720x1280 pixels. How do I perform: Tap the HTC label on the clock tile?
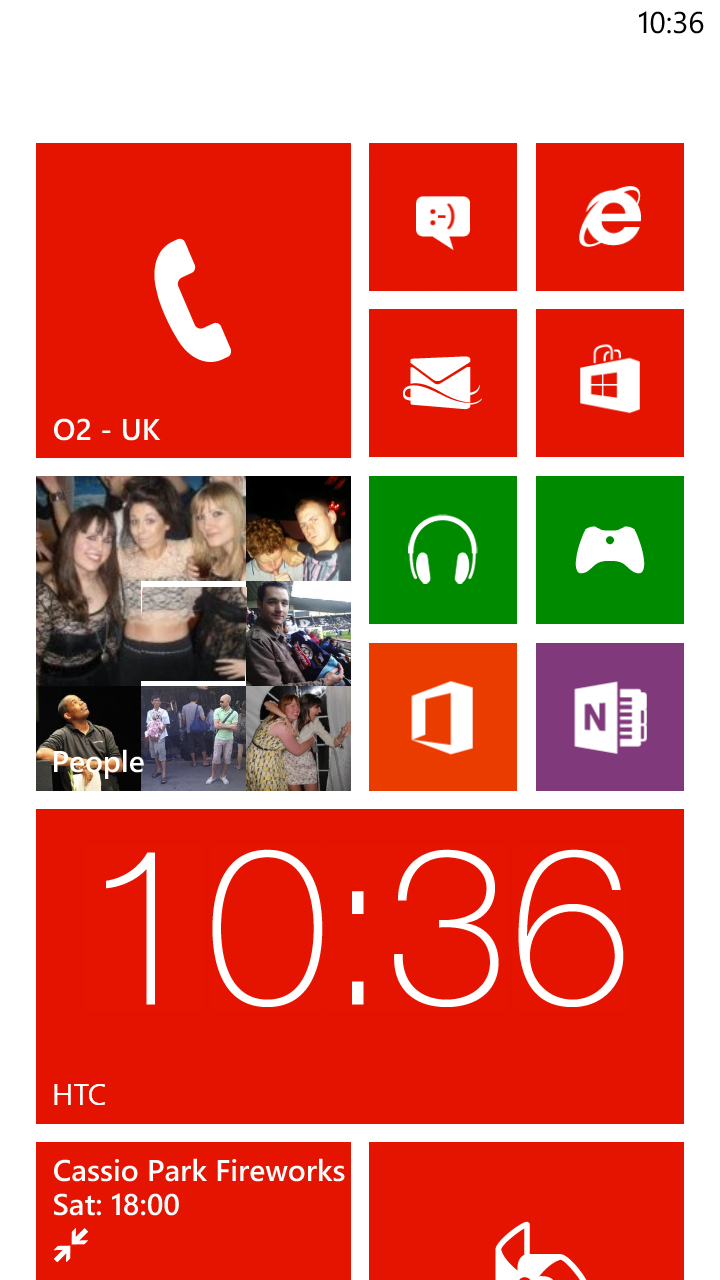(x=78, y=1095)
